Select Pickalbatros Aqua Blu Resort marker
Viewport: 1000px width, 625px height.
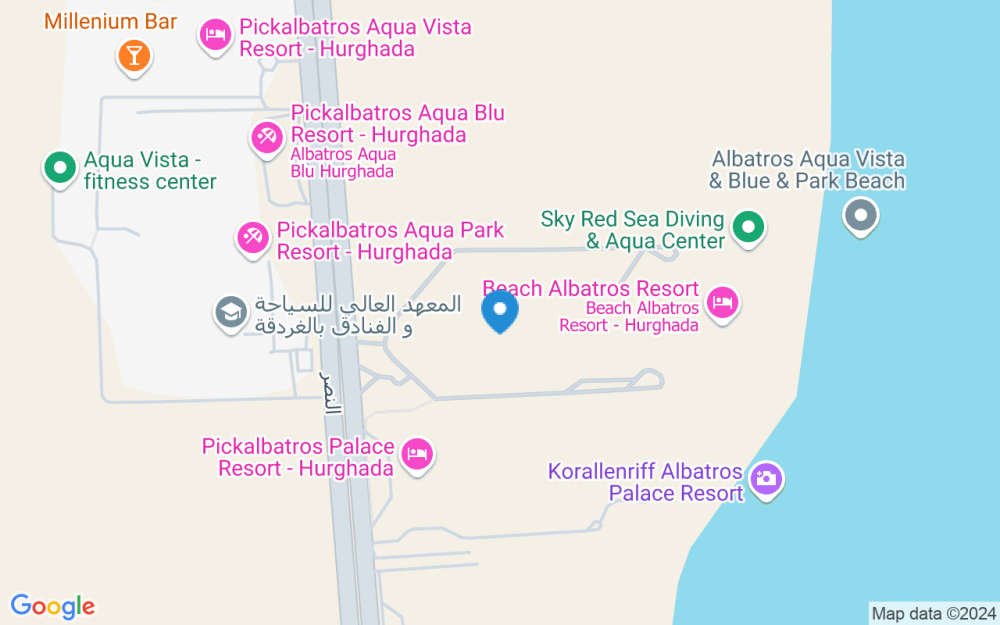coord(266,136)
